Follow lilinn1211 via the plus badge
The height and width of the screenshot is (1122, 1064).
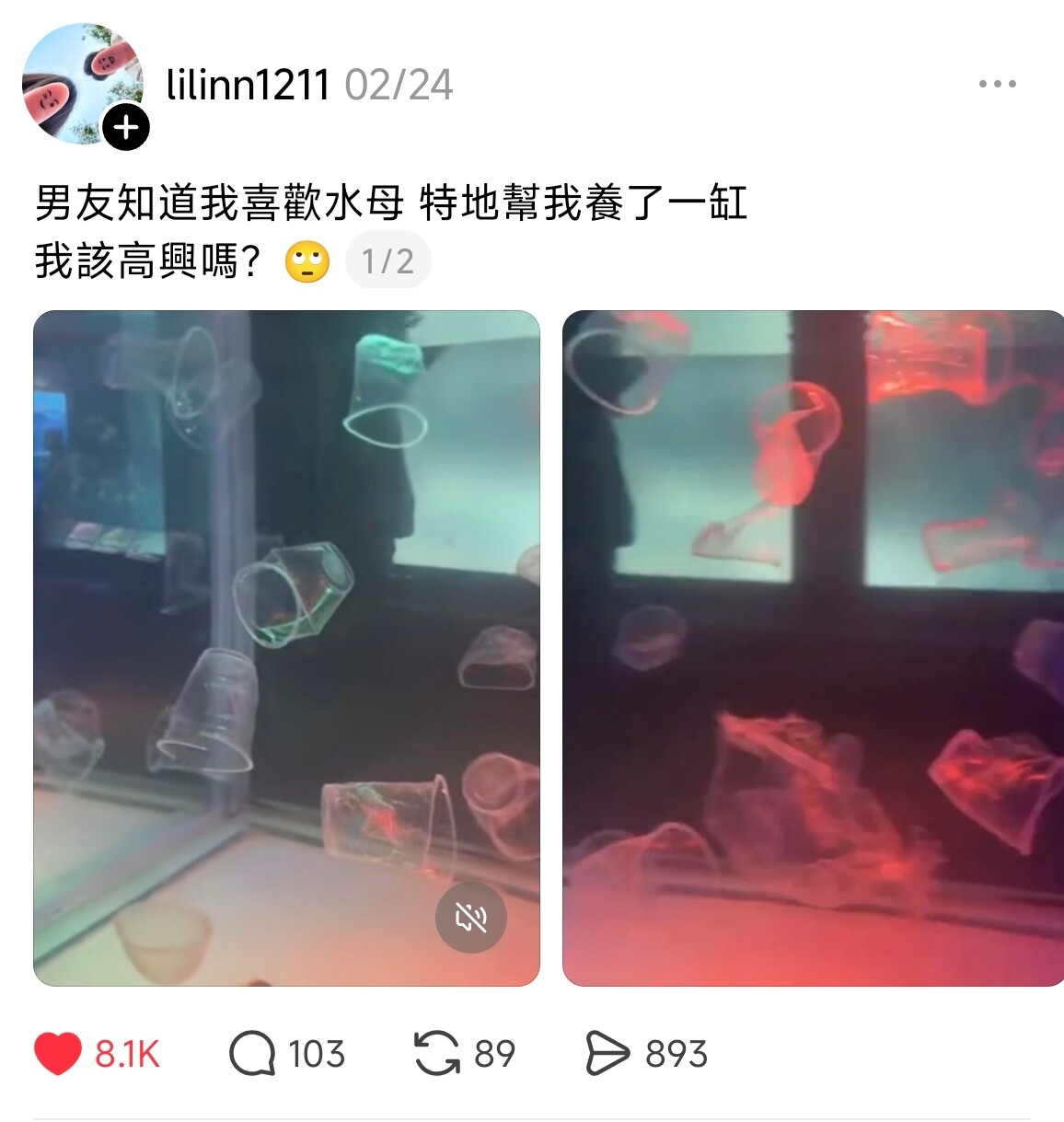click(x=126, y=127)
